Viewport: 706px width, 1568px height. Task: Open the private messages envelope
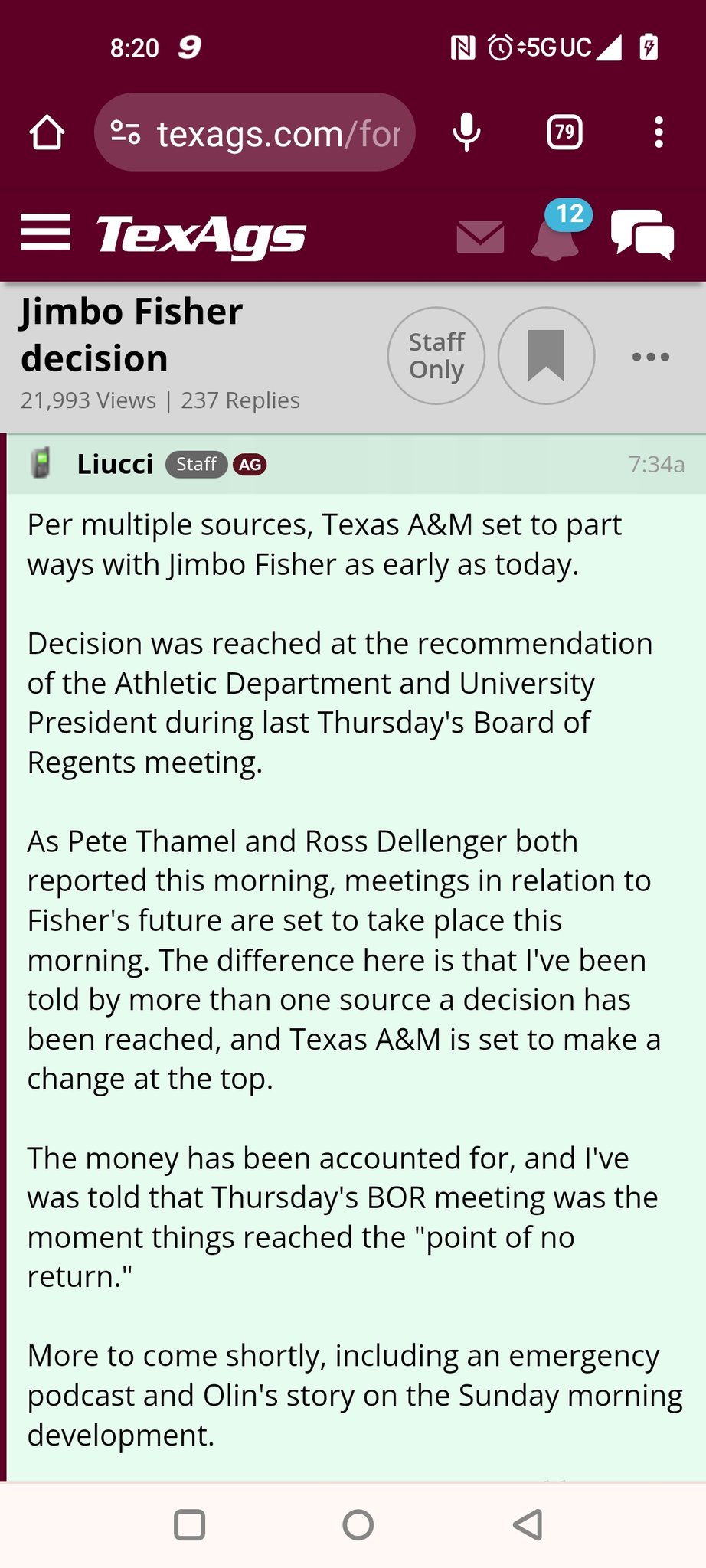[480, 237]
